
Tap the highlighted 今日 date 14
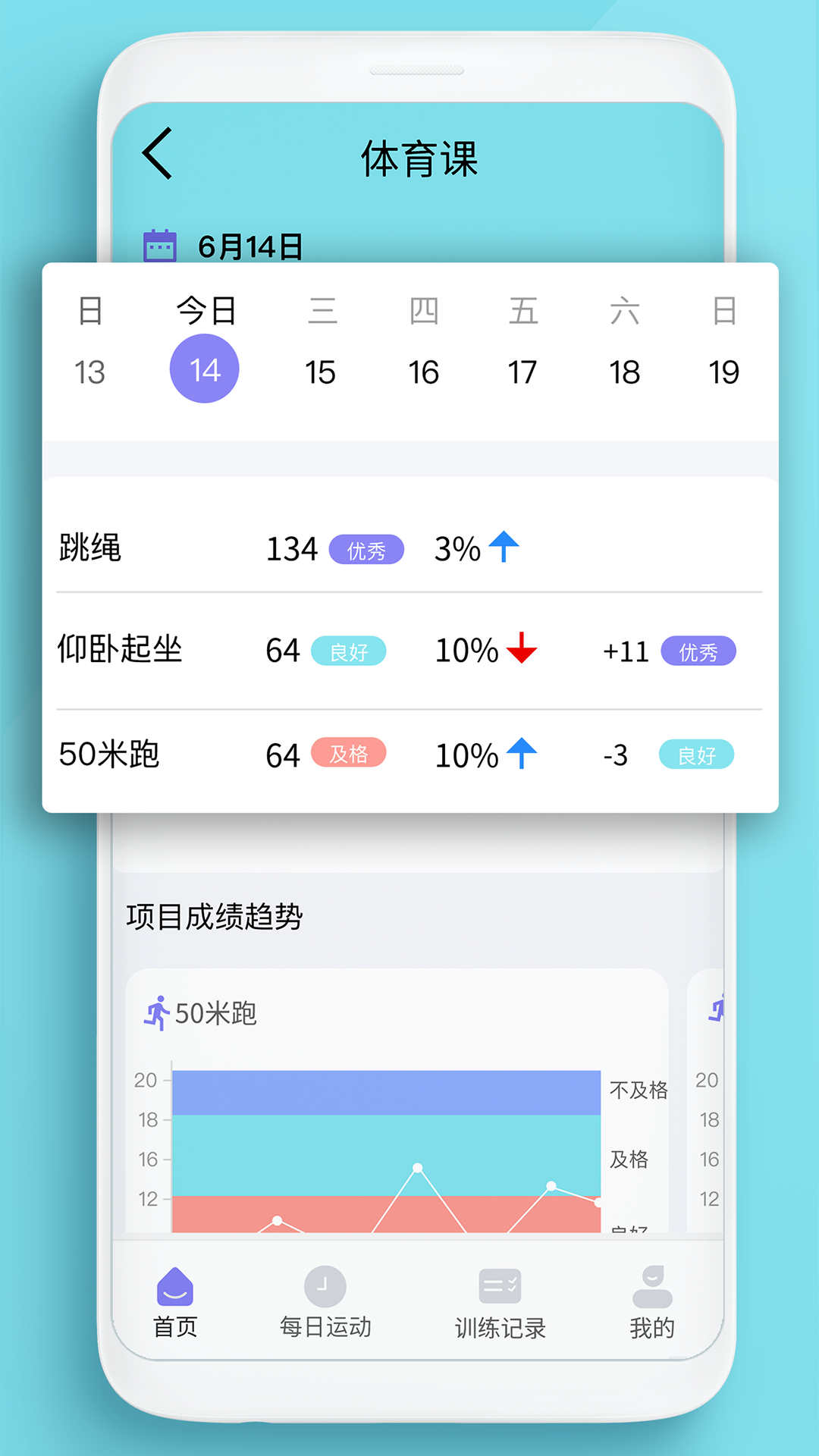[205, 368]
